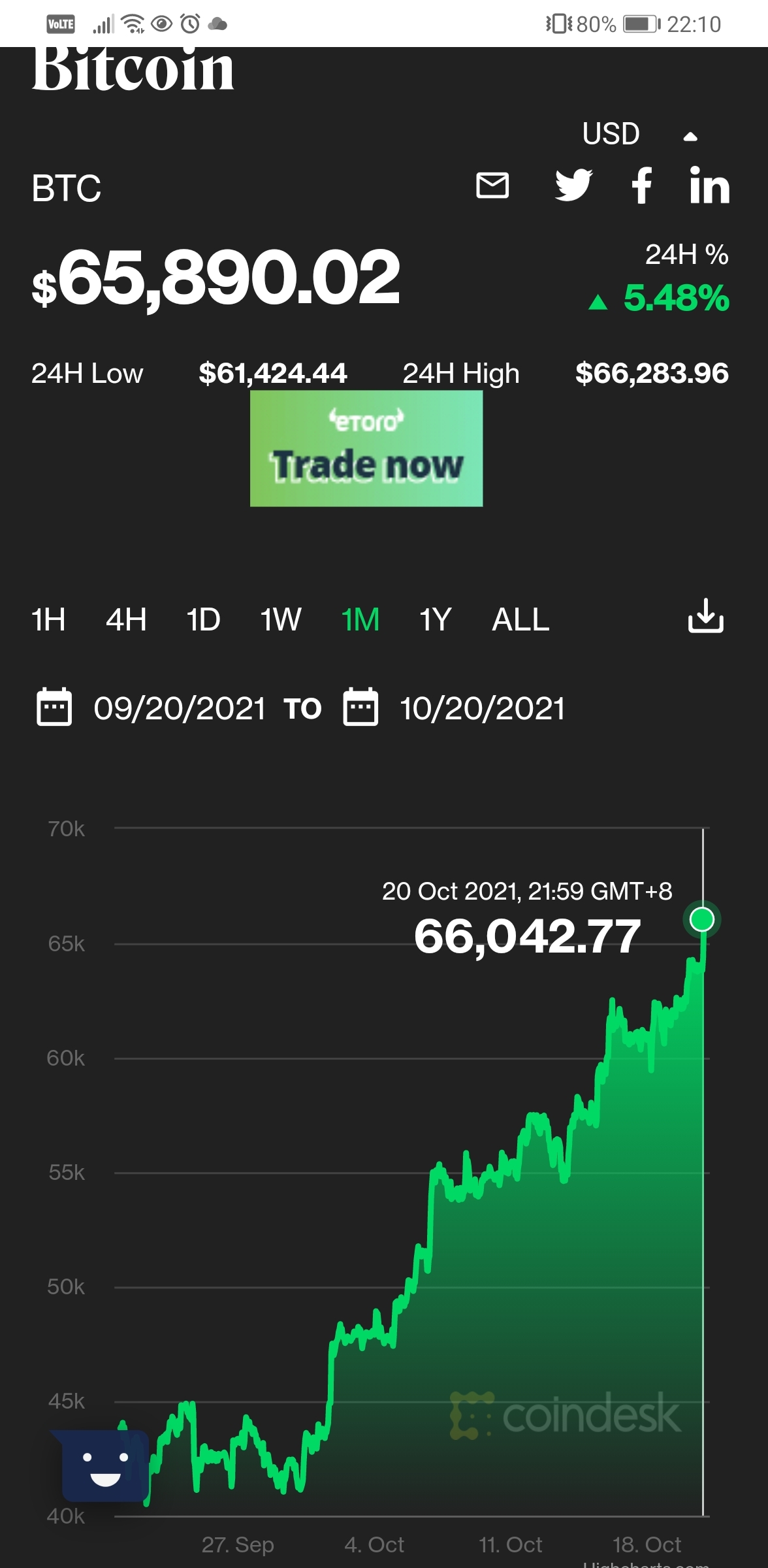This screenshot has height=1568, width=768.
Task: Switch chart to 1H range
Action: (48, 619)
